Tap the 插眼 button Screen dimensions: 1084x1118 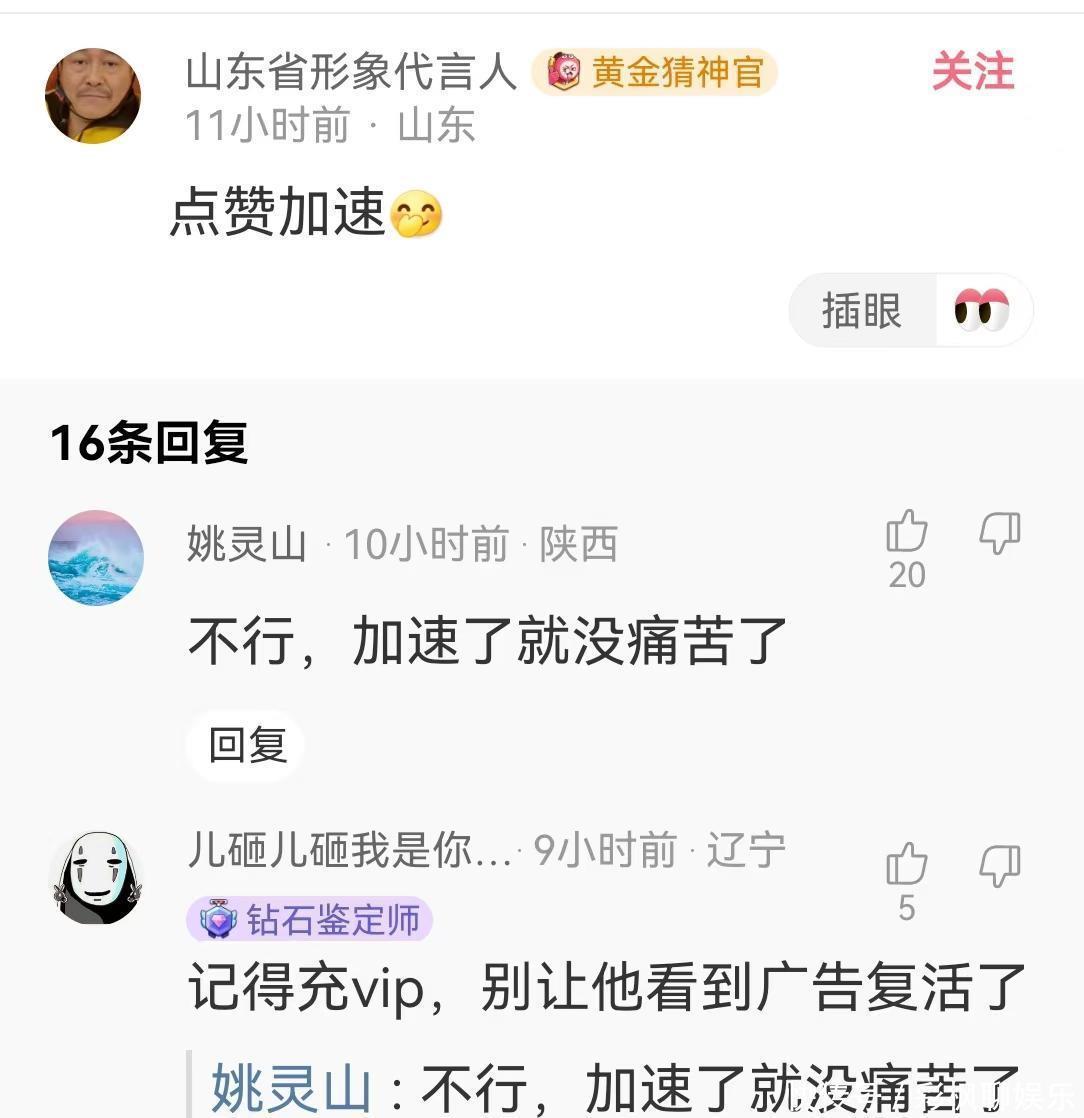pyautogui.click(x=911, y=310)
